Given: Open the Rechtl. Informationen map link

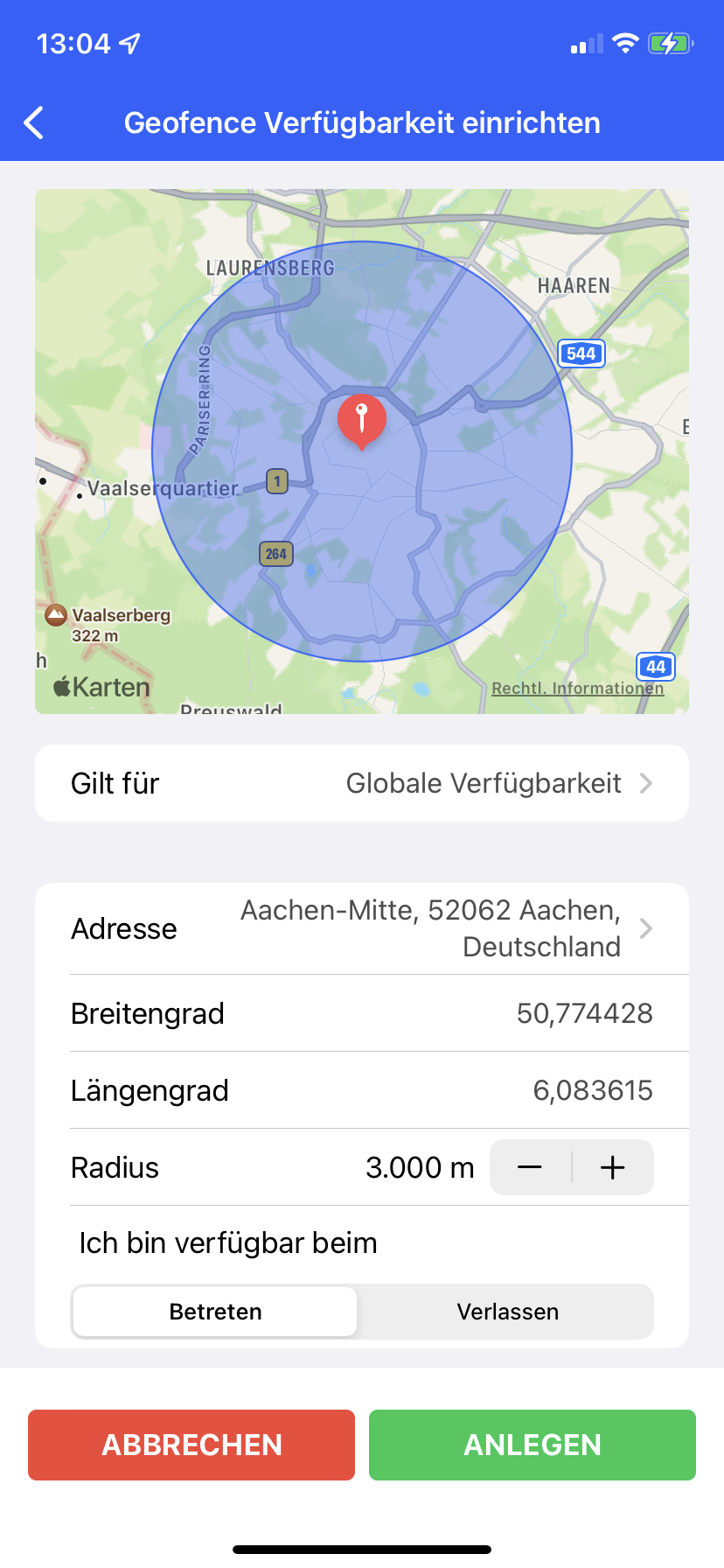Looking at the screenshot, I should click(x=577, y=689).
